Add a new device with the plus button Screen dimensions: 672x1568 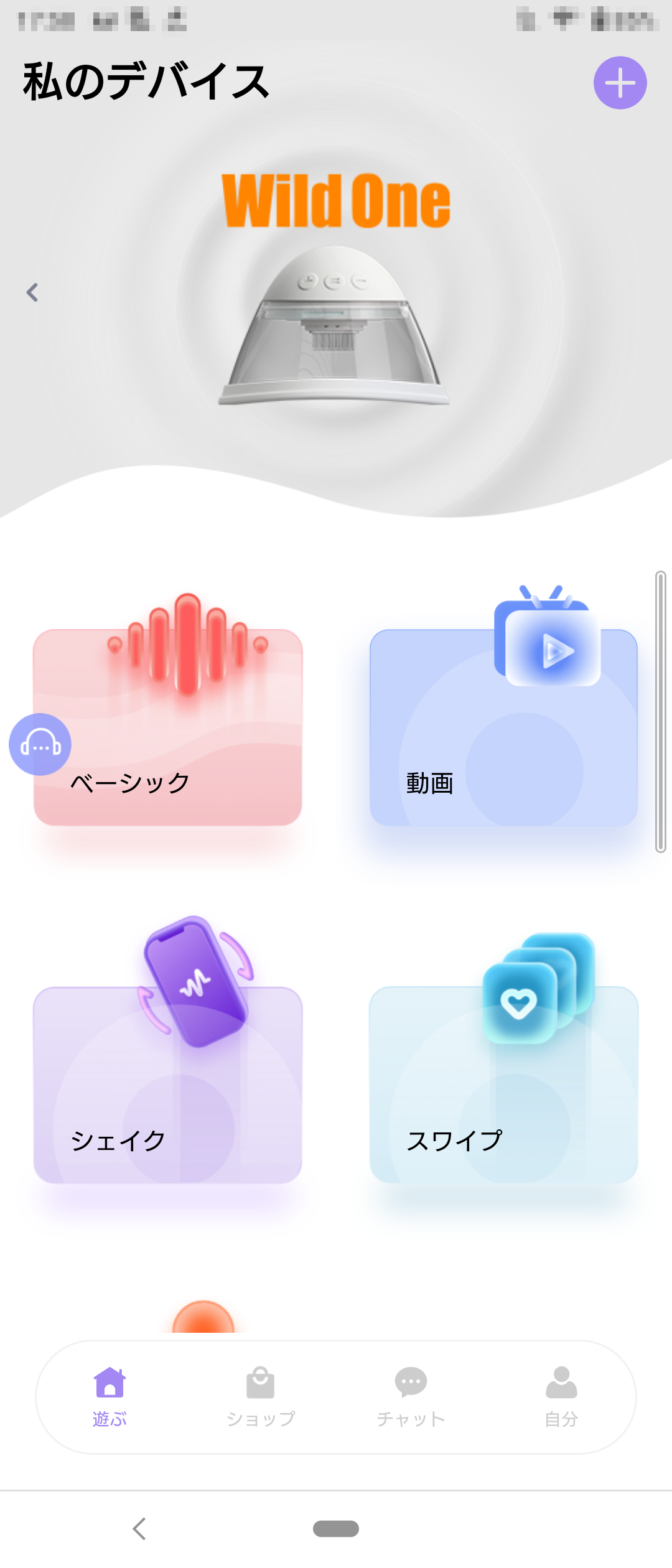click(x=620, y=83)
